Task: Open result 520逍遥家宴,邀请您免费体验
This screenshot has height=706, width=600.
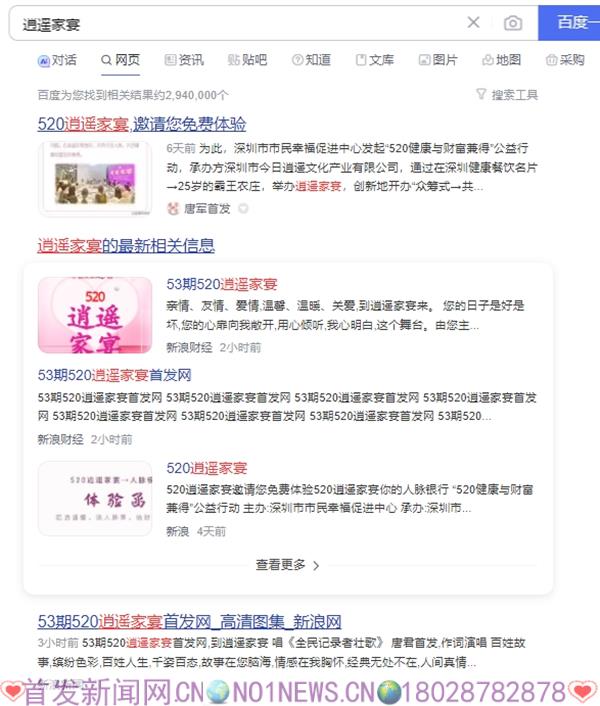Action: point(141,125)
